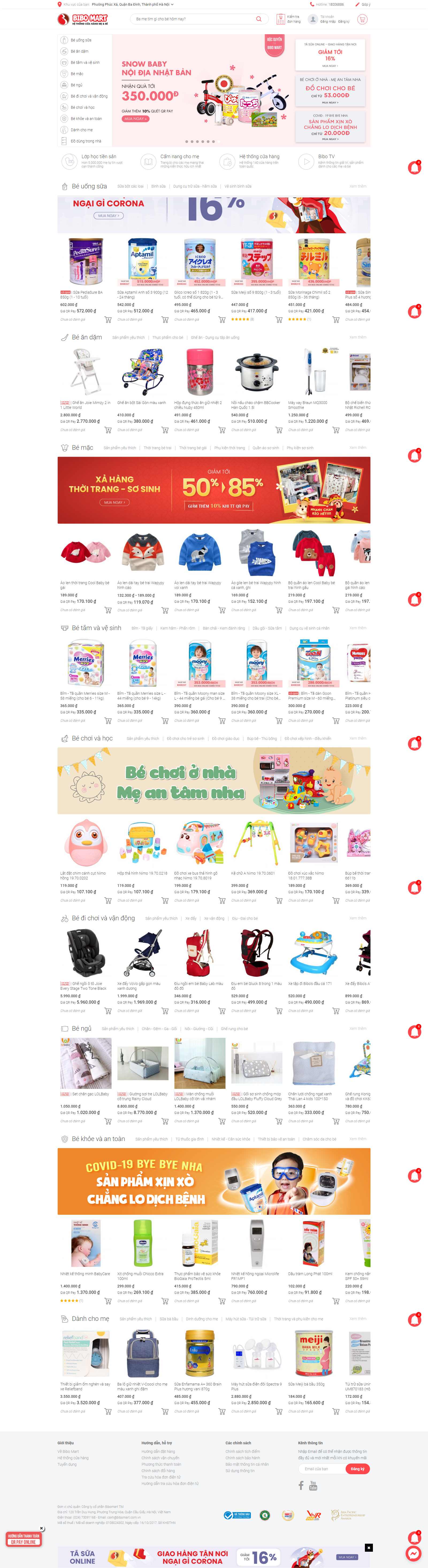Select Bé uống sữa in sidebar menu
428x1568 pixels.
(x=81, y=40)
